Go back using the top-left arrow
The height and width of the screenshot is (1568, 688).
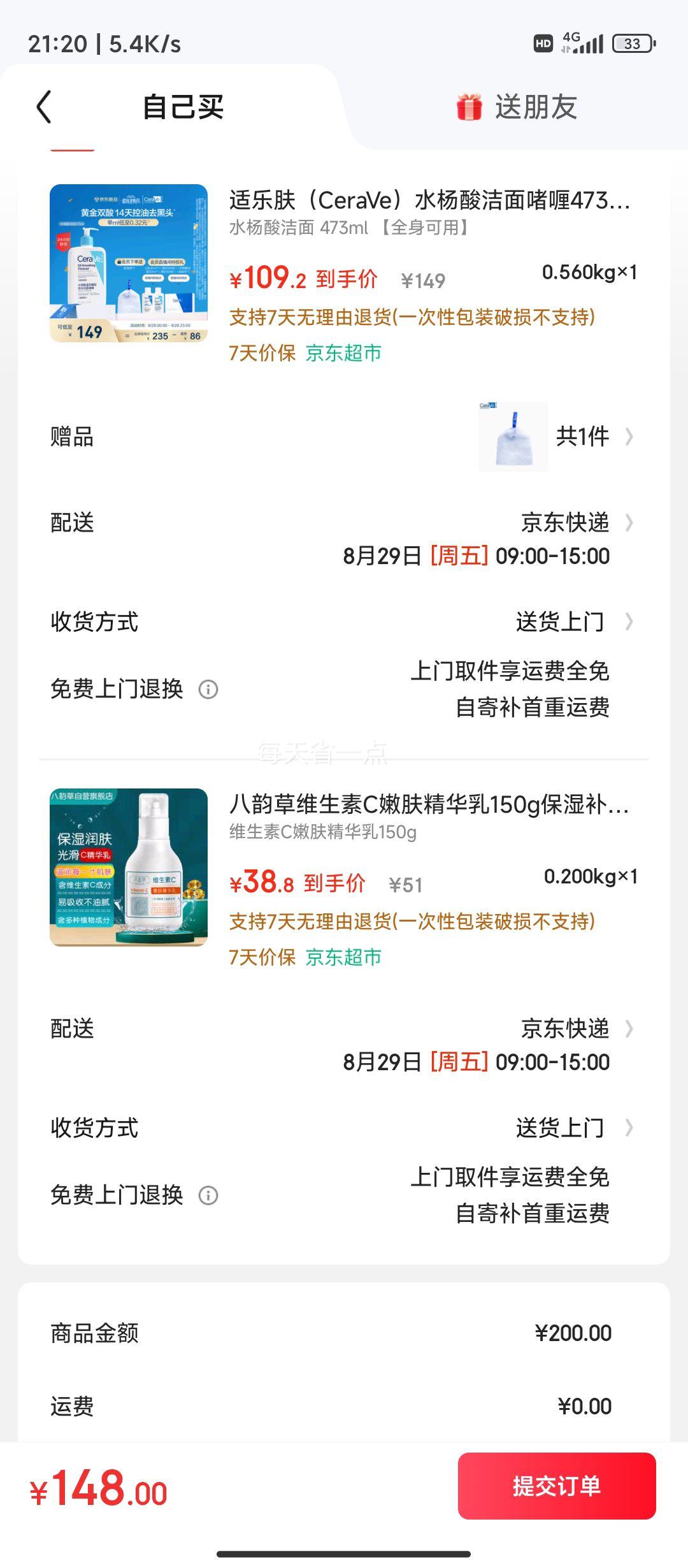[x=44, y=106]
